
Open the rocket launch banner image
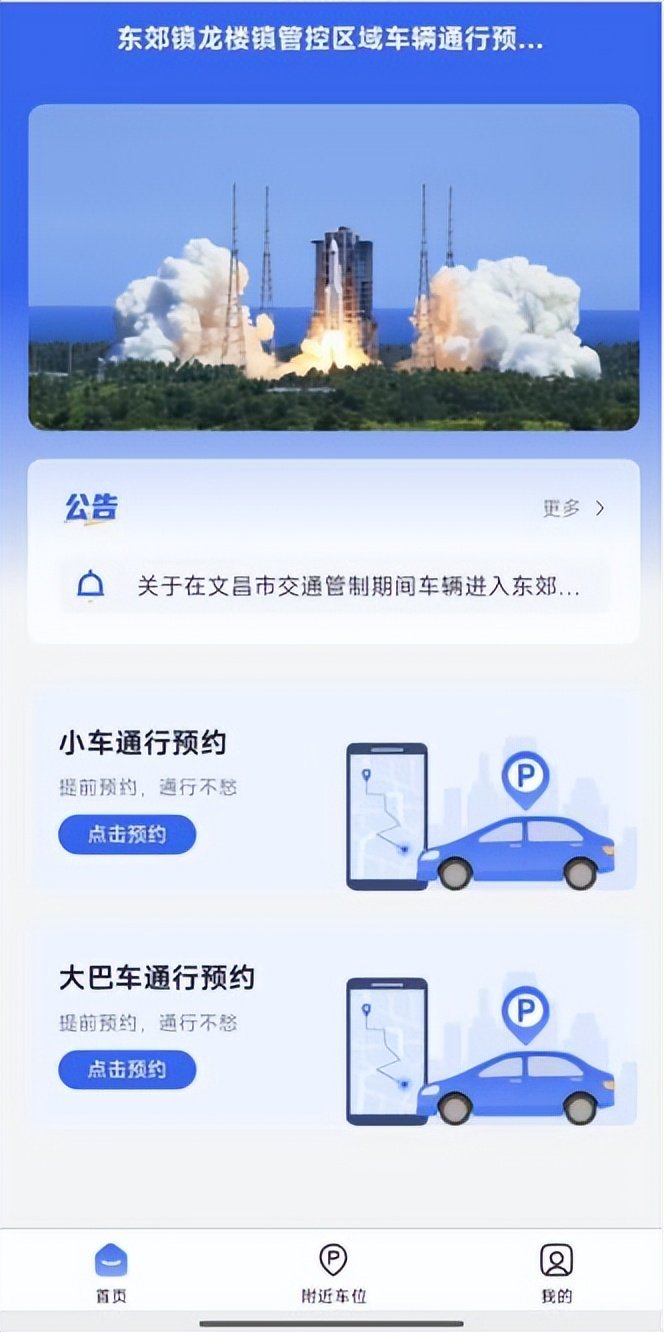(333, 268)
